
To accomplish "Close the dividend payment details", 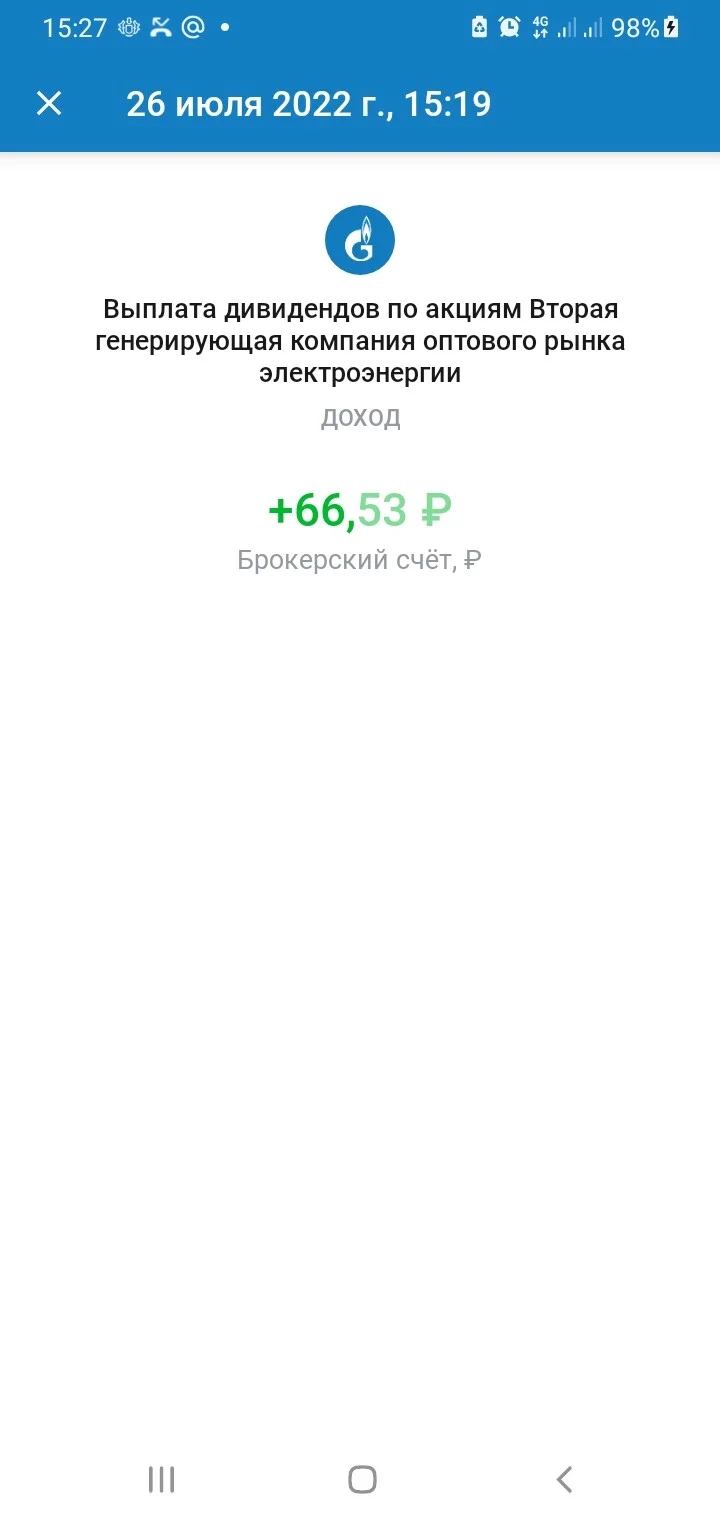I will [49, 103].
